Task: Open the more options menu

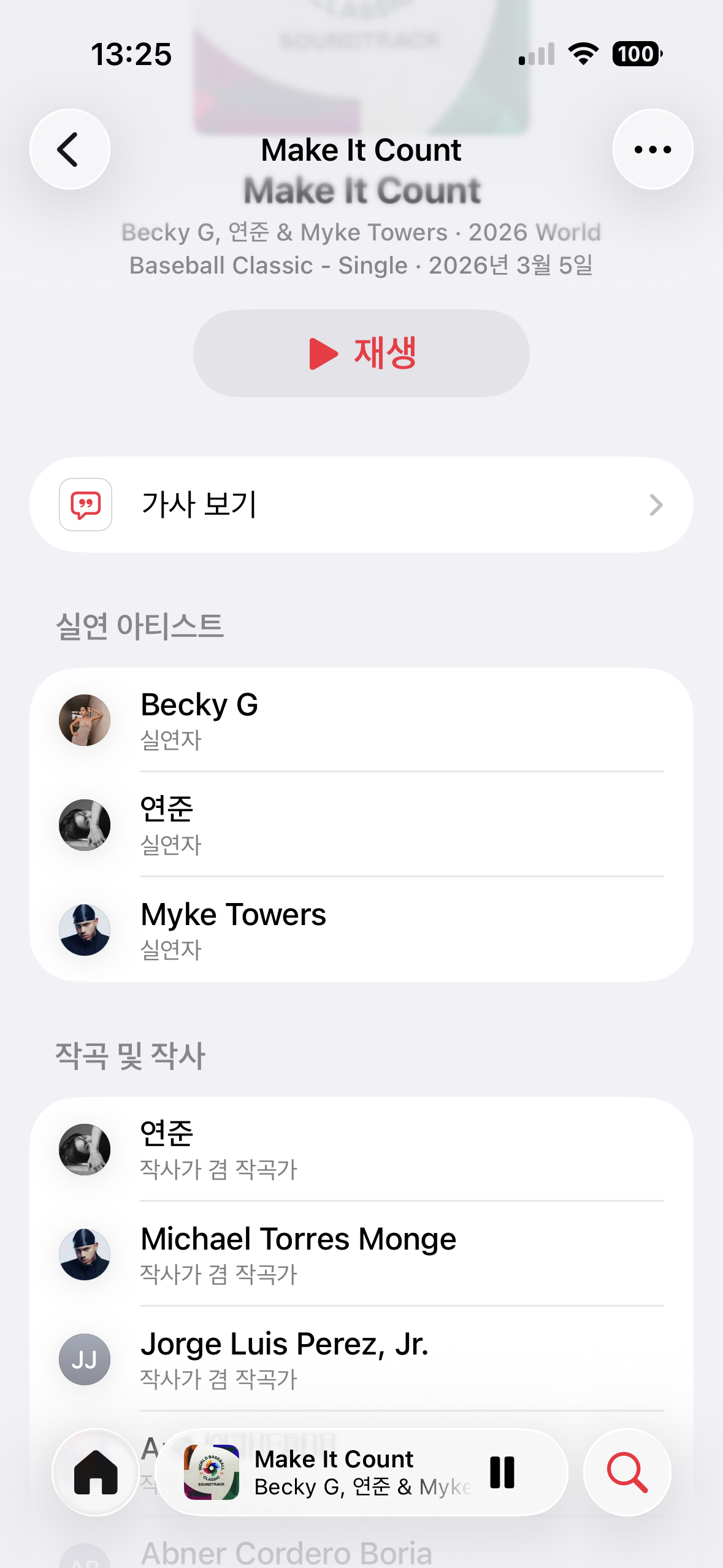Action: click(652, 149)
